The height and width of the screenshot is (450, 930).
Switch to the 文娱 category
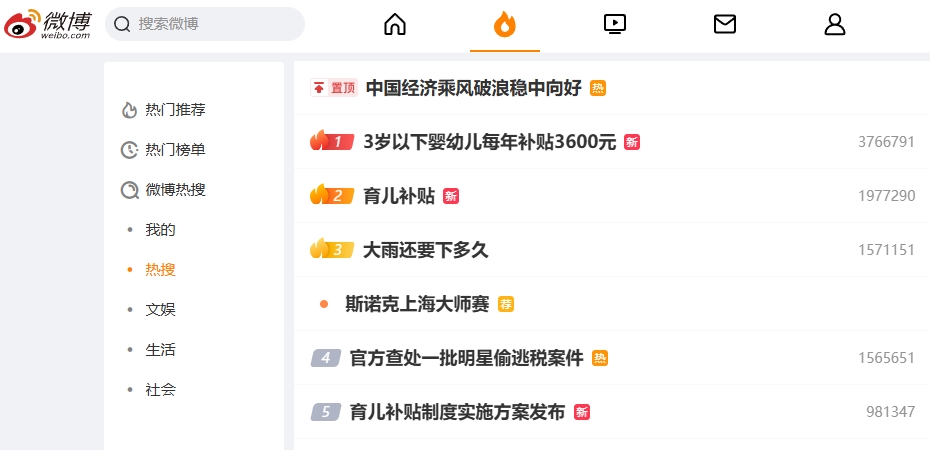tap(160, 310)
